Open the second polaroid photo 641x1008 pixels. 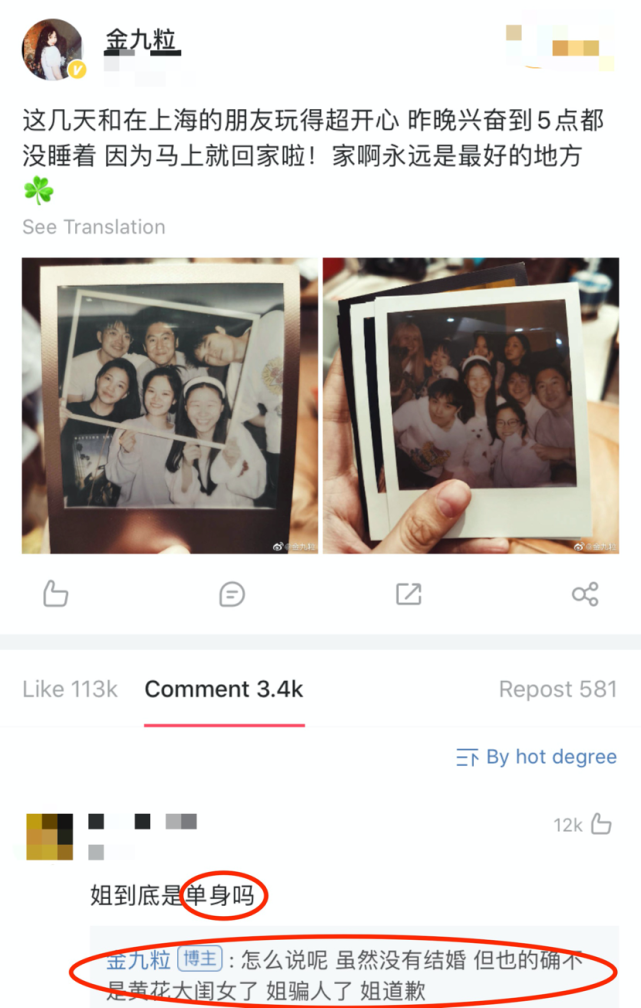click(x=471, y=405)
